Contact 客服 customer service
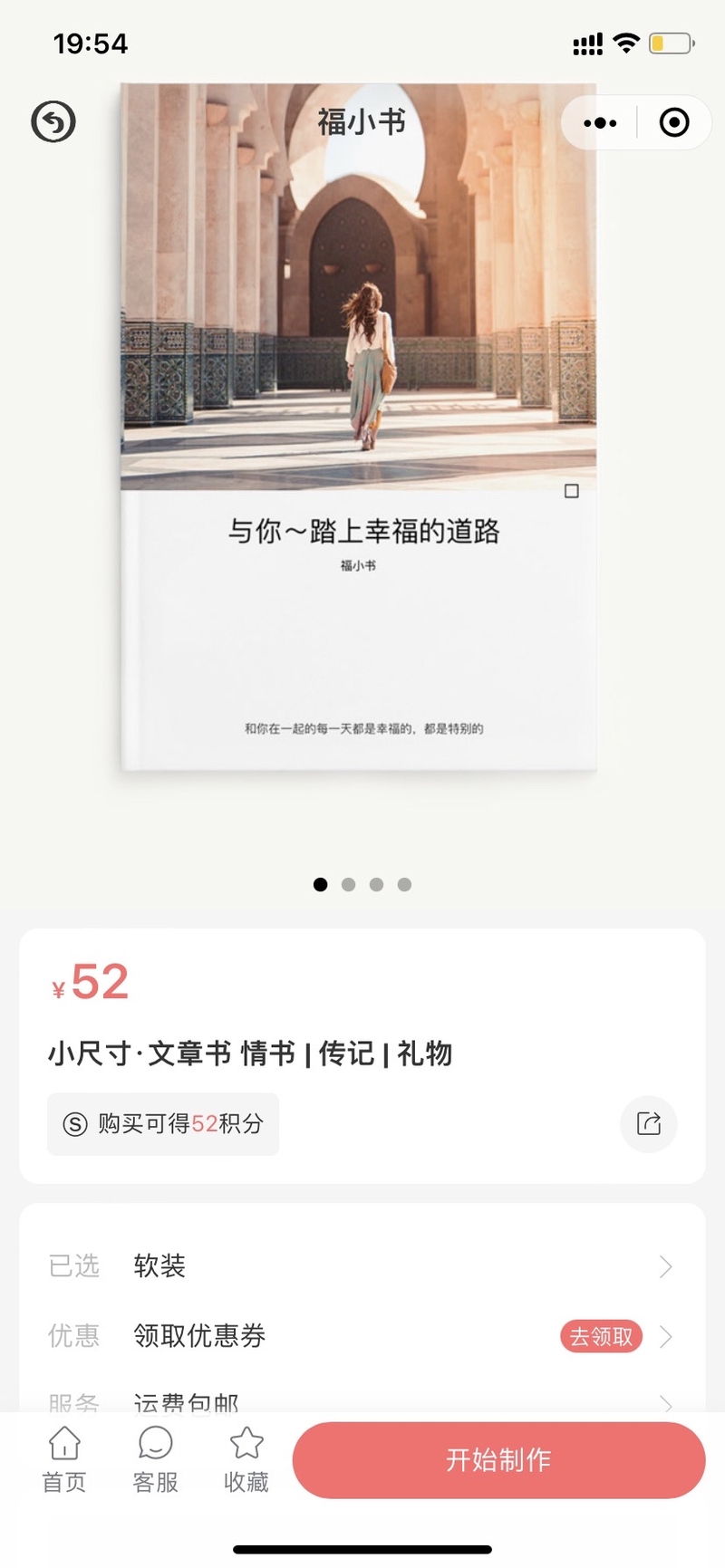Screen dimensions: 725x1568 tap(156, 1459)
